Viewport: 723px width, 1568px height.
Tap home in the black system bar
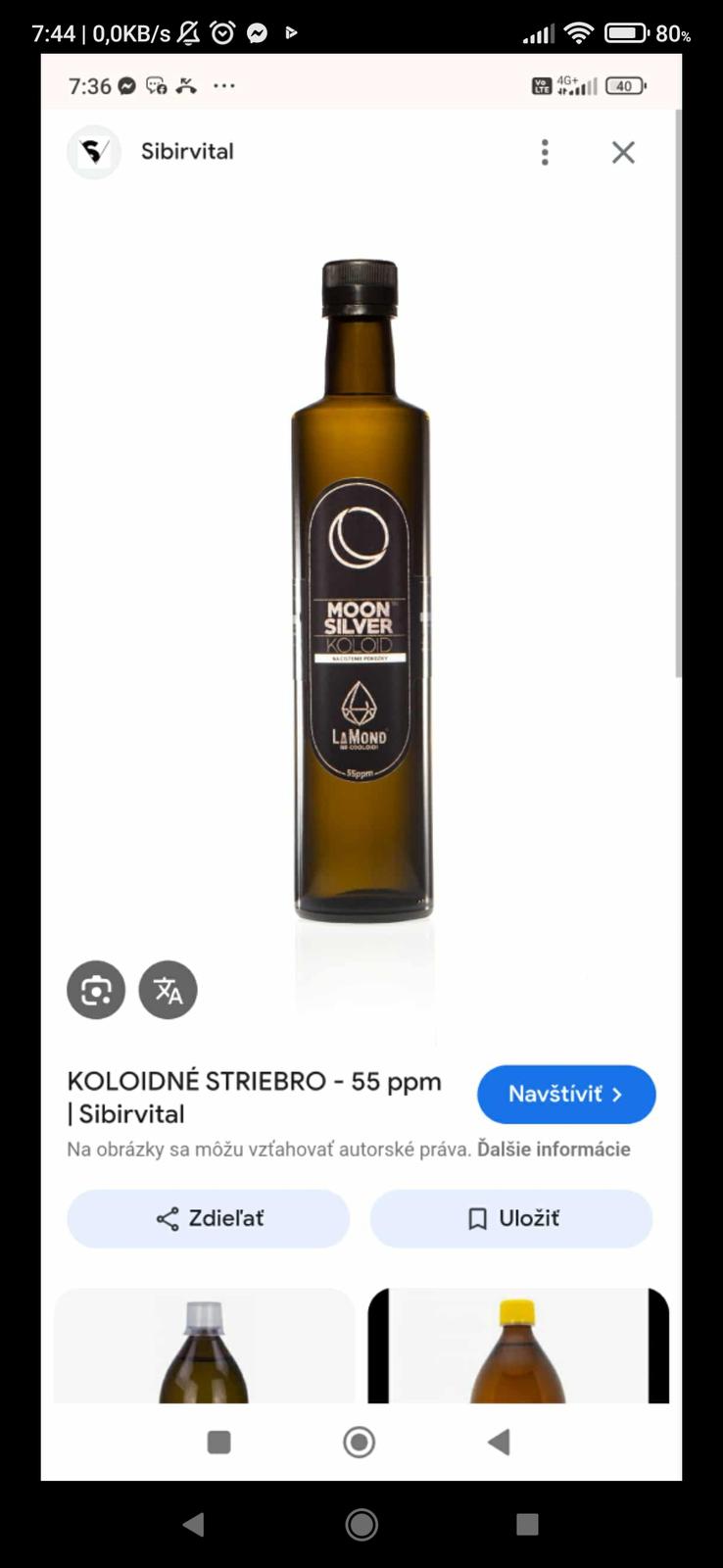coord(361,1524)
